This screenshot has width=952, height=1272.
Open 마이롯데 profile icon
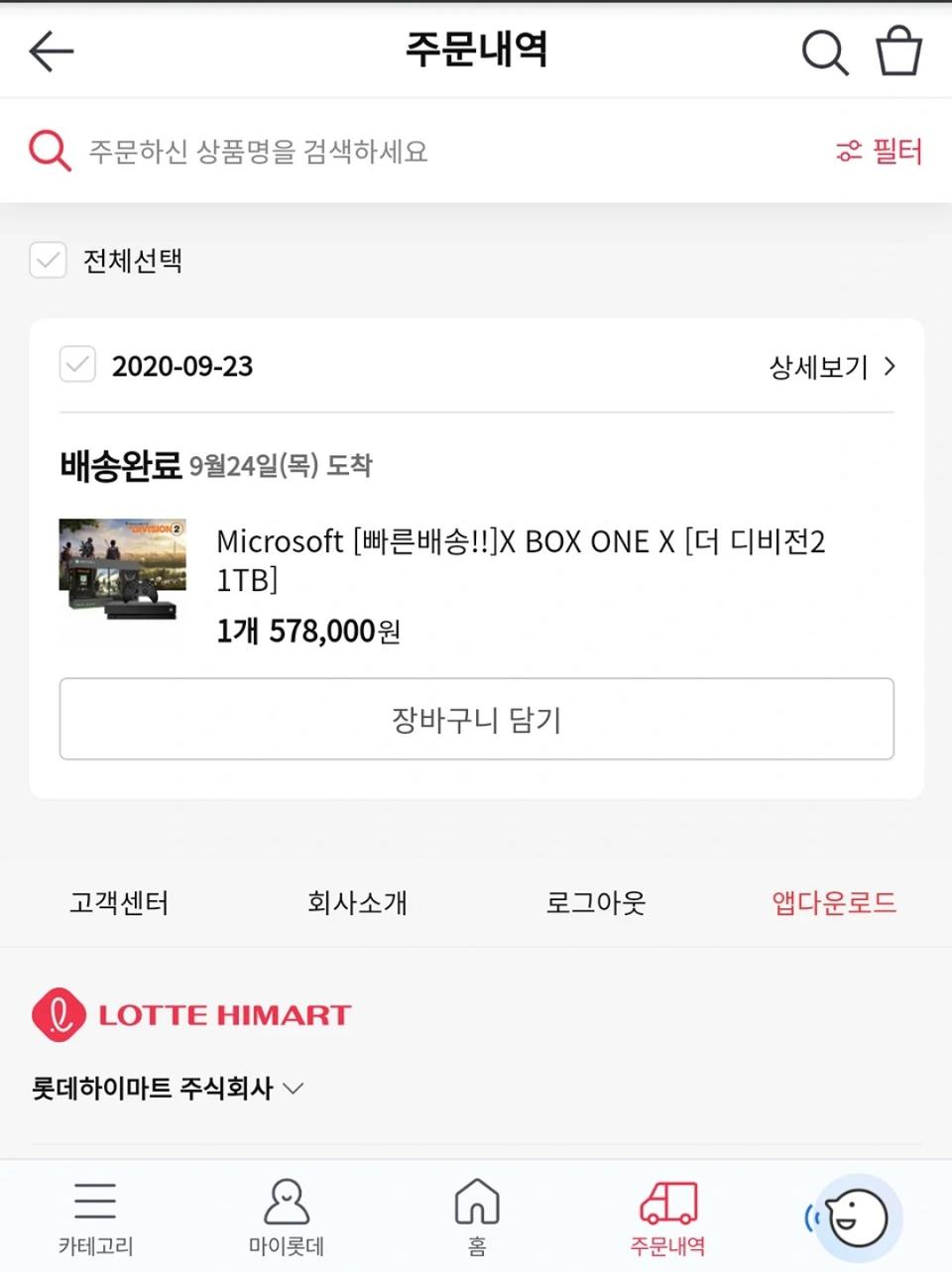pos(286,1214)
